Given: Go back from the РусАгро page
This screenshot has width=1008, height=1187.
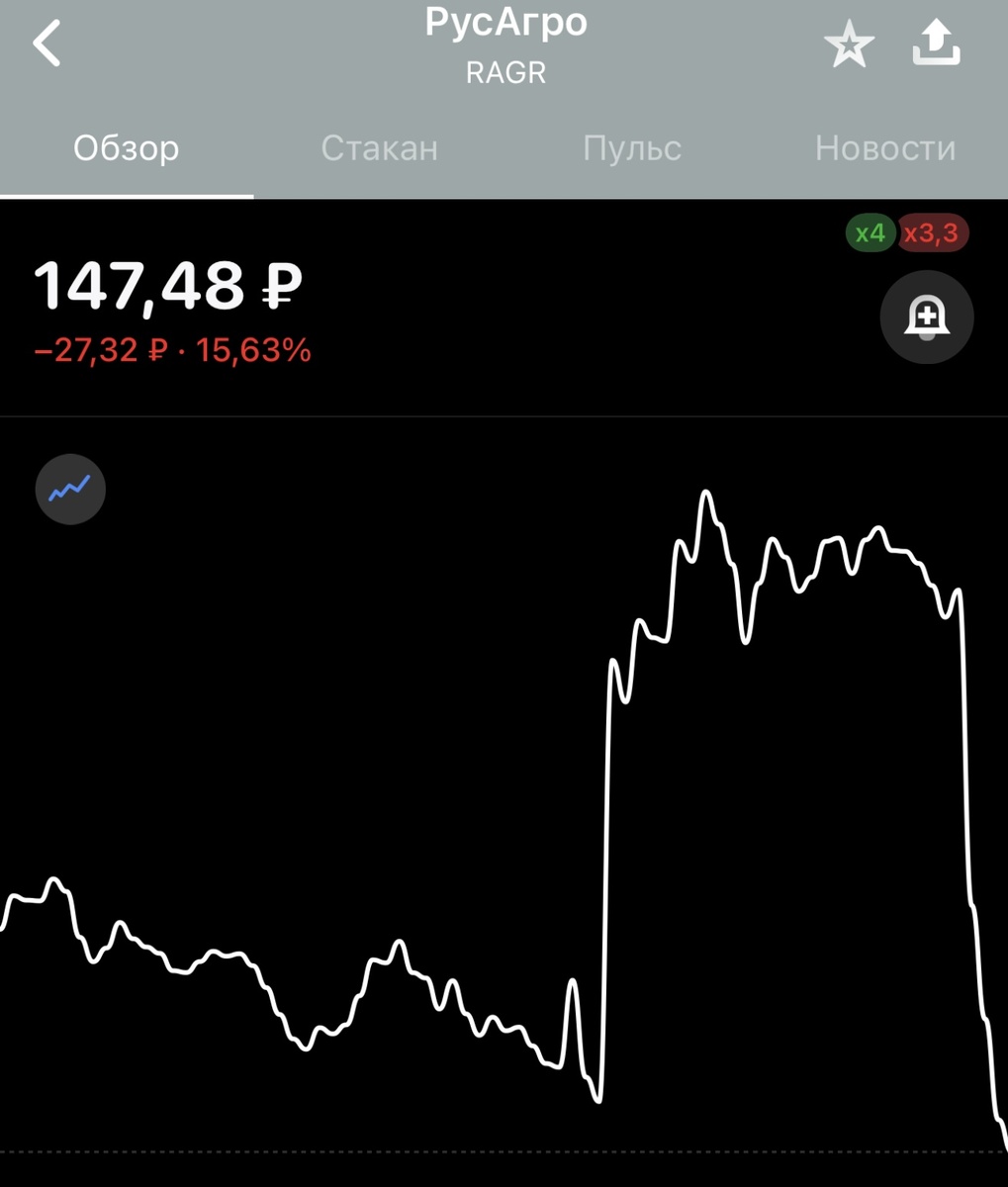Looking at the screenshot, I should [46, 45].
